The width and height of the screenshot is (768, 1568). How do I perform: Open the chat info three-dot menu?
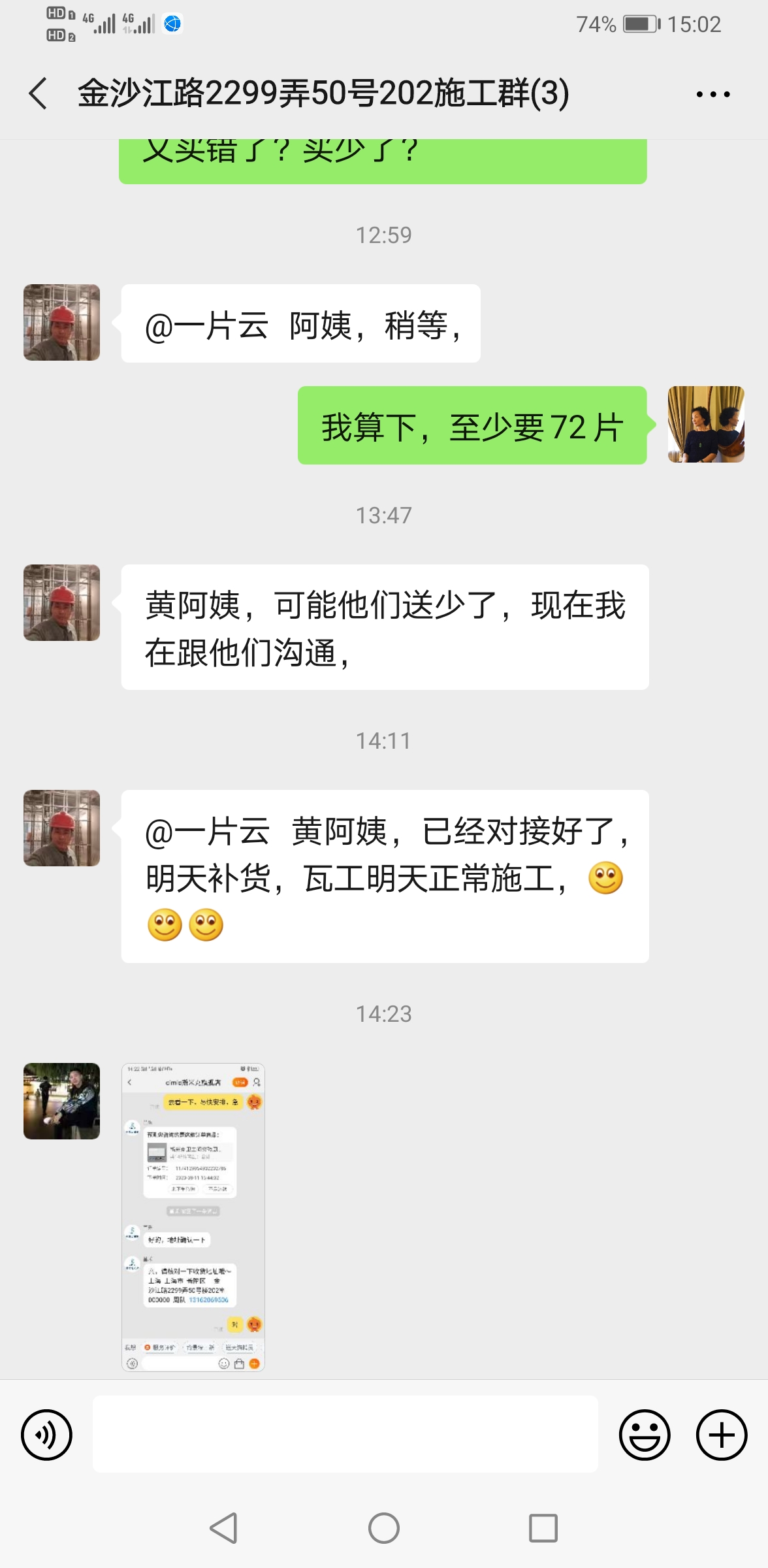[x=712, y=95]
